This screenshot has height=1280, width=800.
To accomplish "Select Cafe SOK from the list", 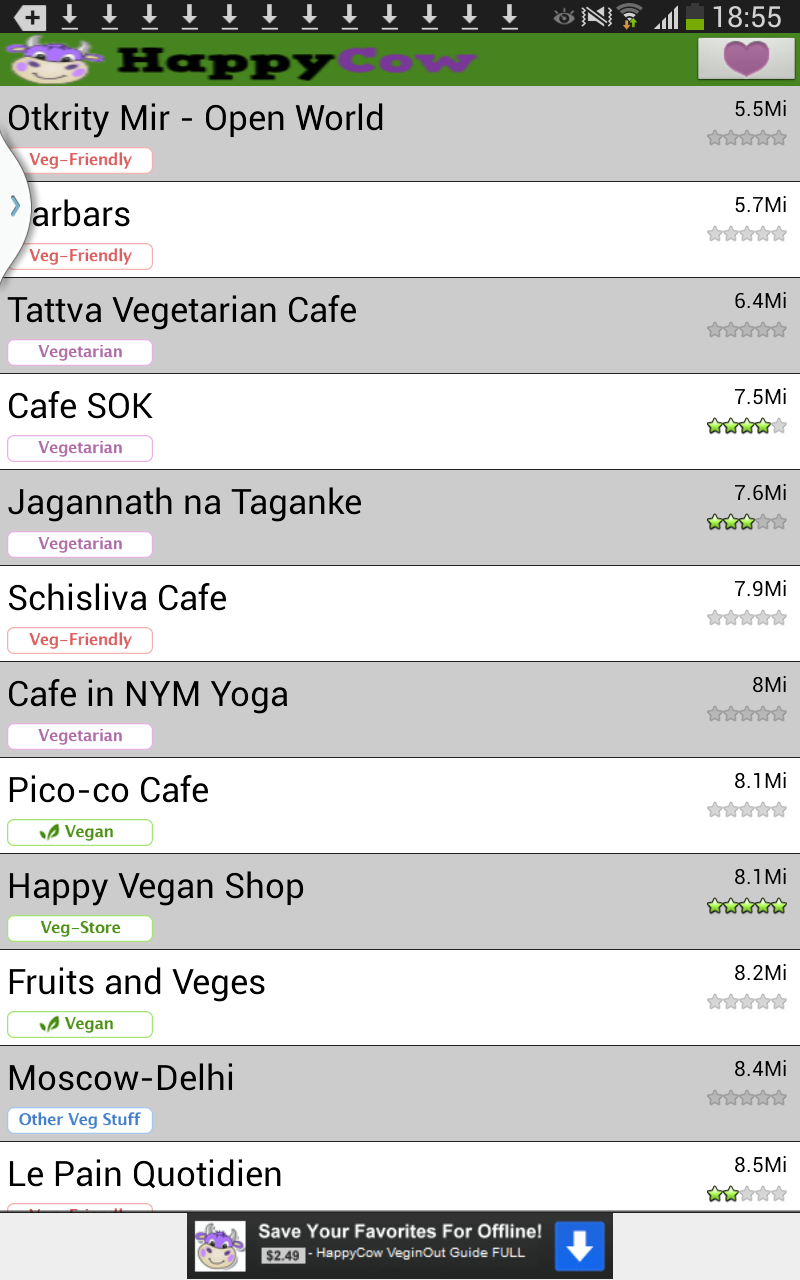I will (x=400, y=422).
